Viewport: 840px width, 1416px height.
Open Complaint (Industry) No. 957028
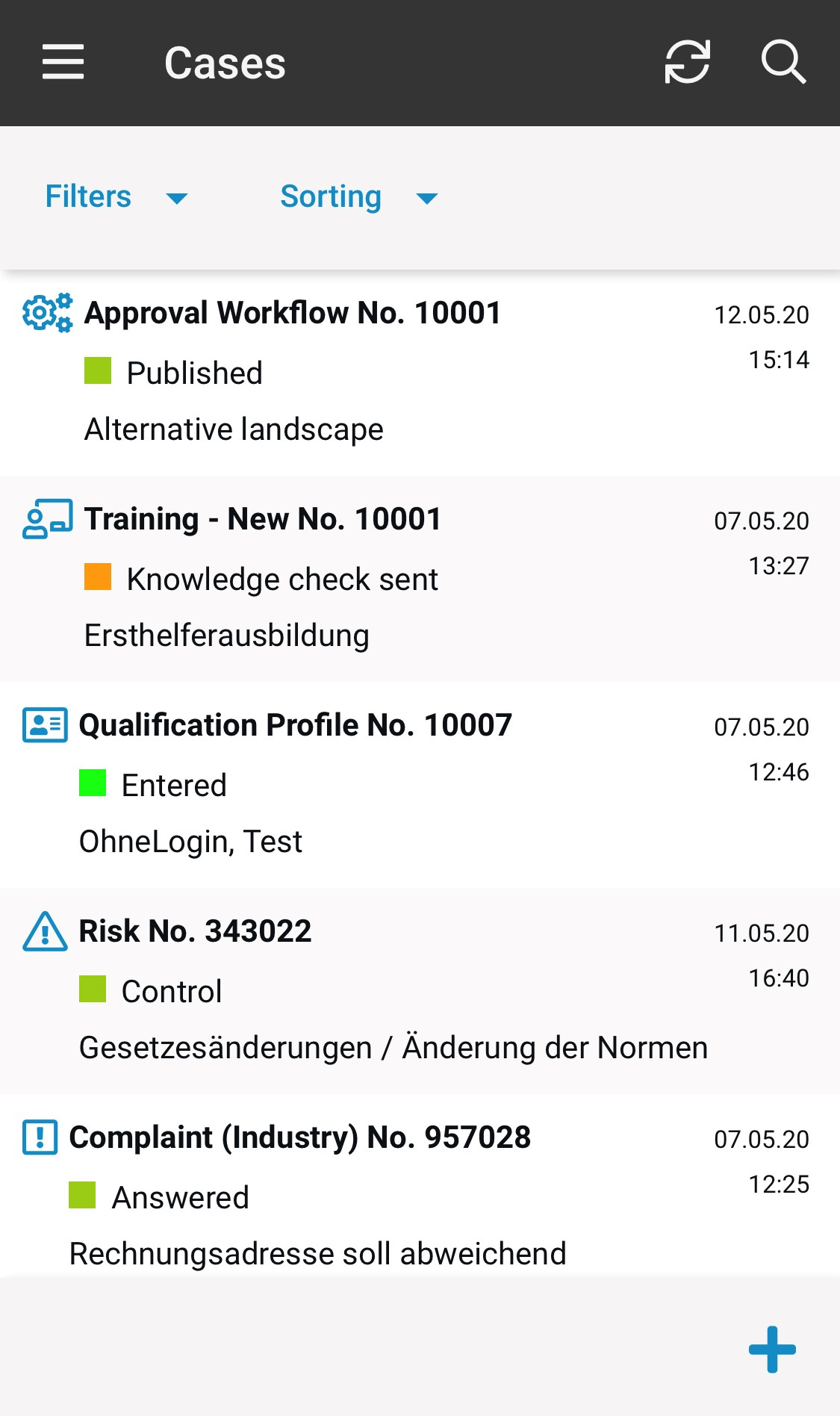(300, 1138)
